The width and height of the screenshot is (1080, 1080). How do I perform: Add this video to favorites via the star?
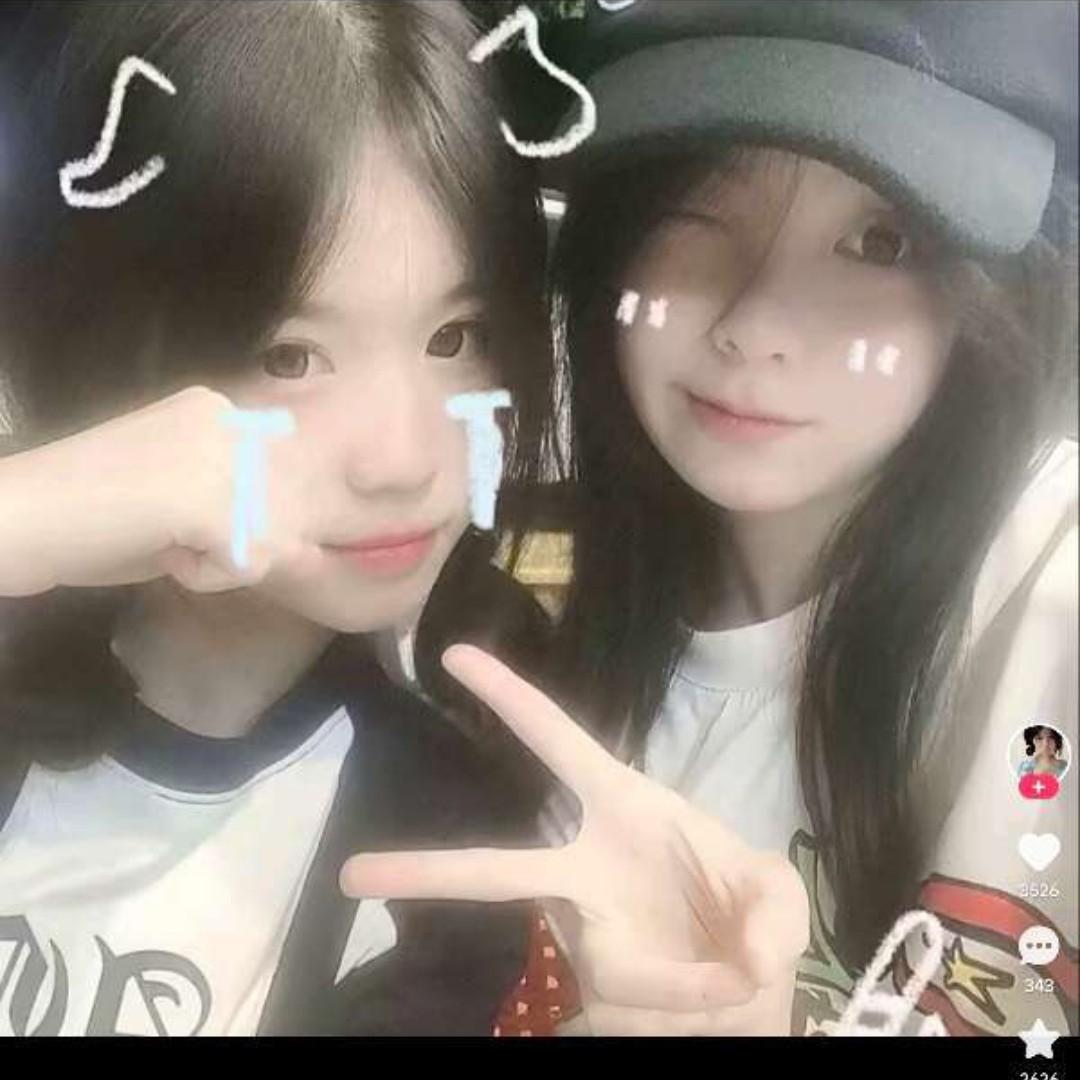pyautogui.click(x=1039, y=1040)
